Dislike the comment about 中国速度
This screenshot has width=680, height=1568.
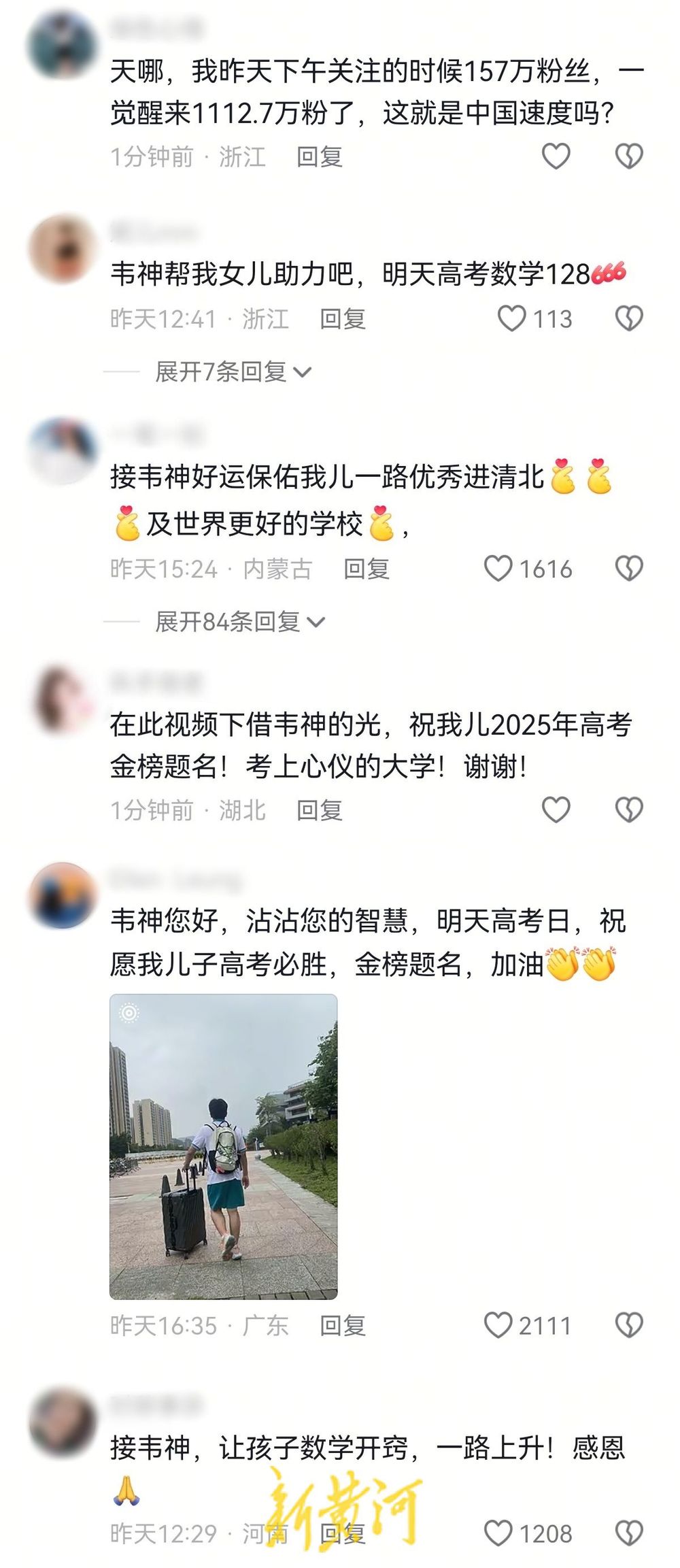[629, 156]
